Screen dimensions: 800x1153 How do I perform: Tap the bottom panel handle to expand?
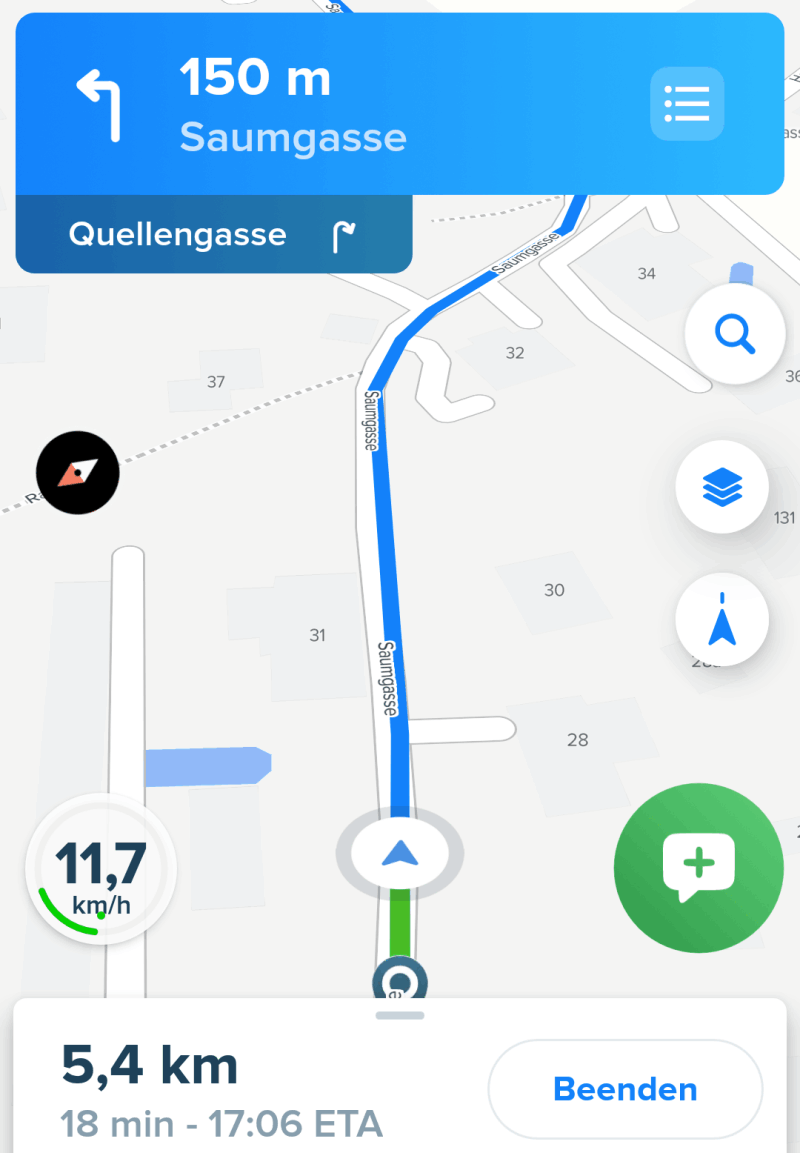click(x=400, y=1015)
